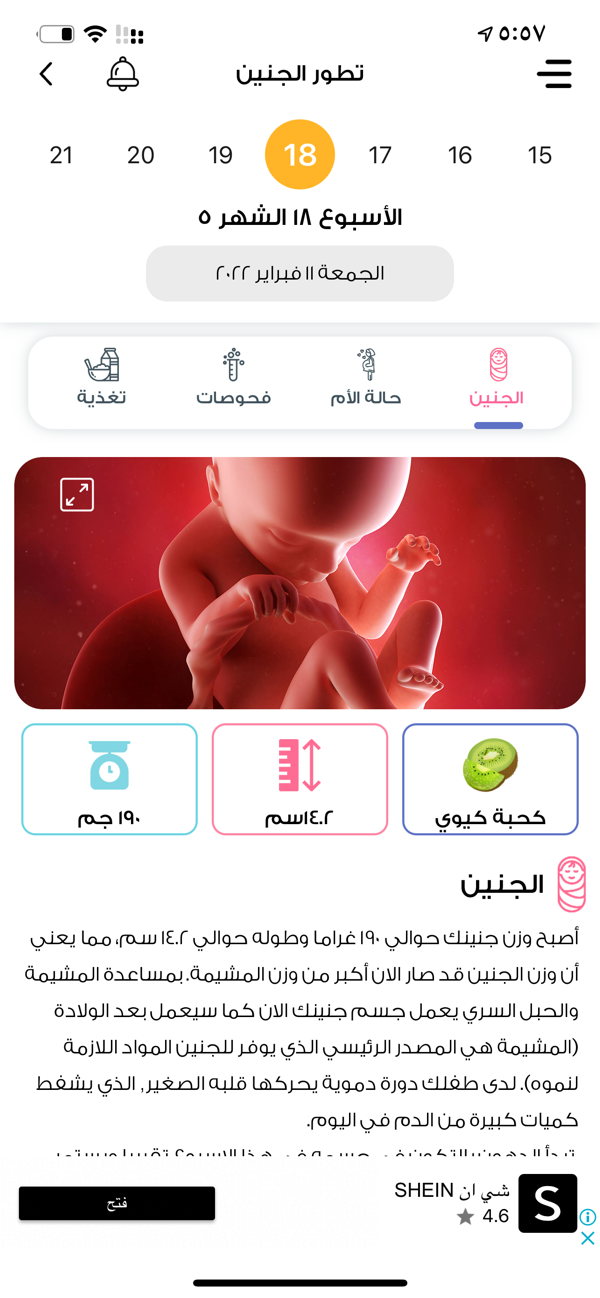Select week 16
This screenshot has height=1298, width=600.
[460, 155]
